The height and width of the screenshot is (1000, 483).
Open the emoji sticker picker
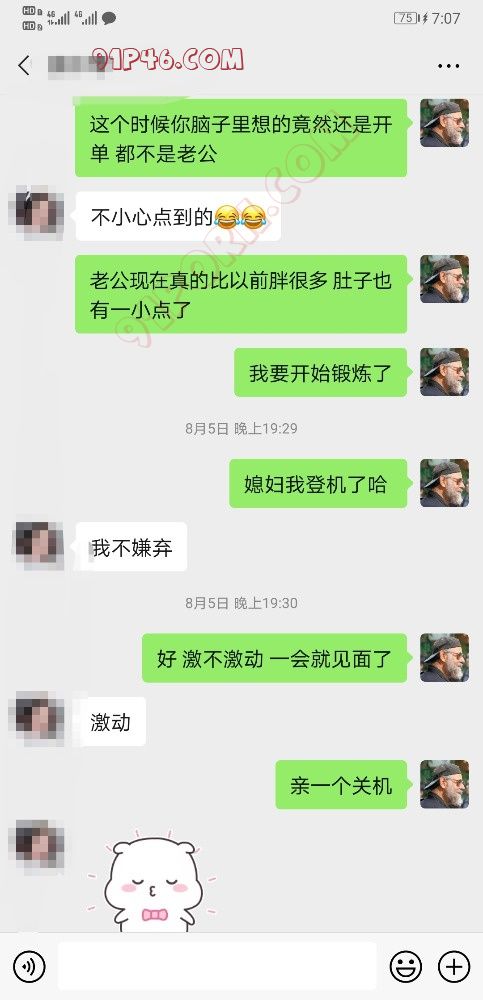click(406, 966)
